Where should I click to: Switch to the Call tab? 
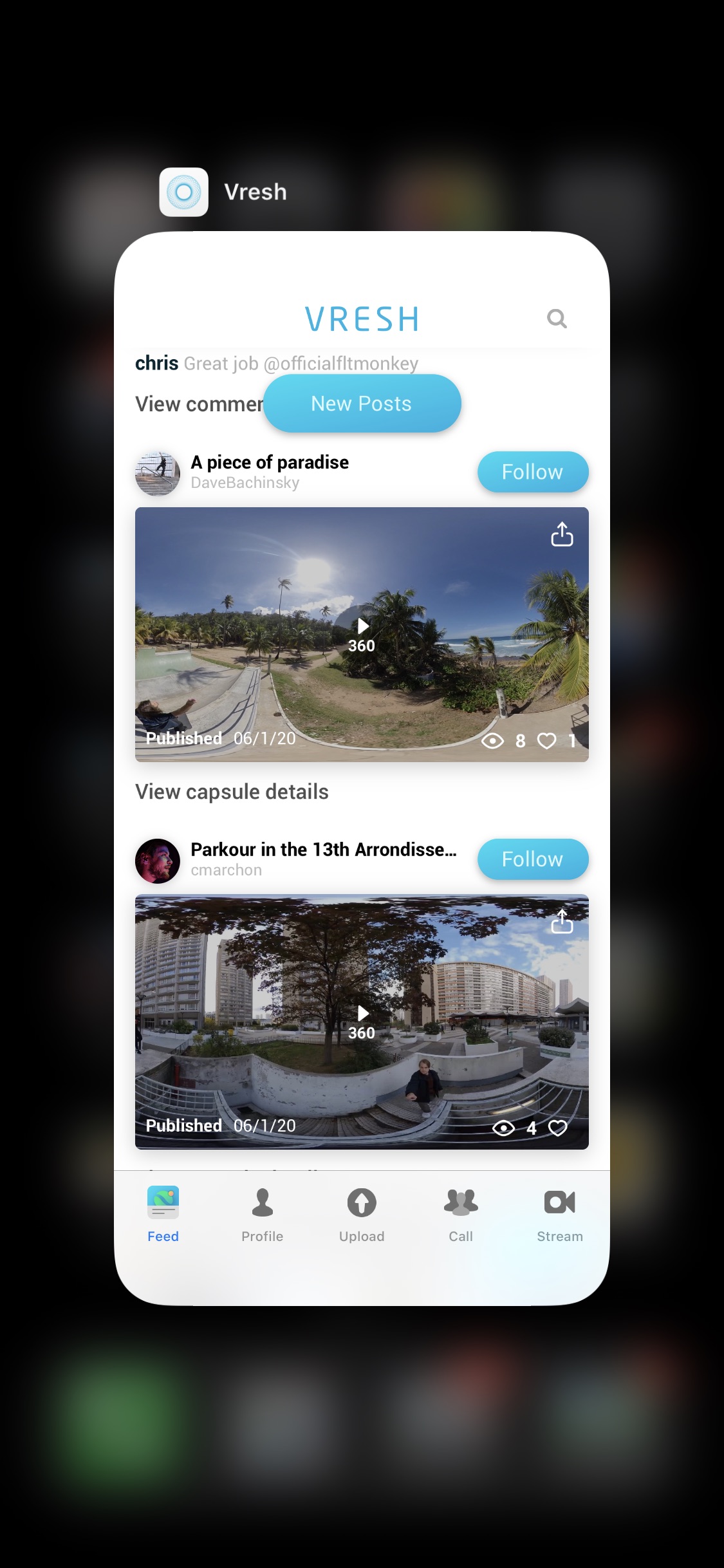(461, 1214)
